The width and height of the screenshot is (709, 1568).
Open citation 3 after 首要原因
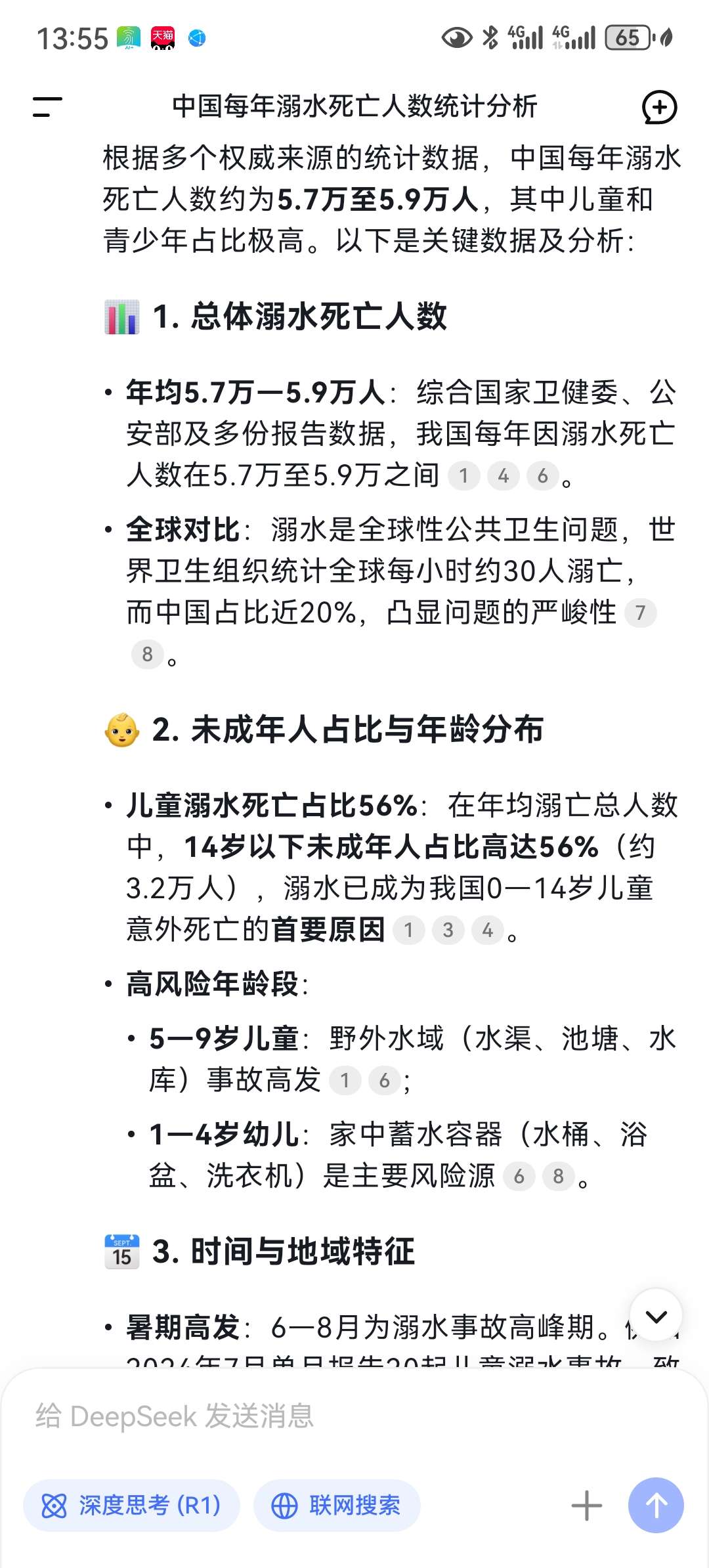click(448, 930)
